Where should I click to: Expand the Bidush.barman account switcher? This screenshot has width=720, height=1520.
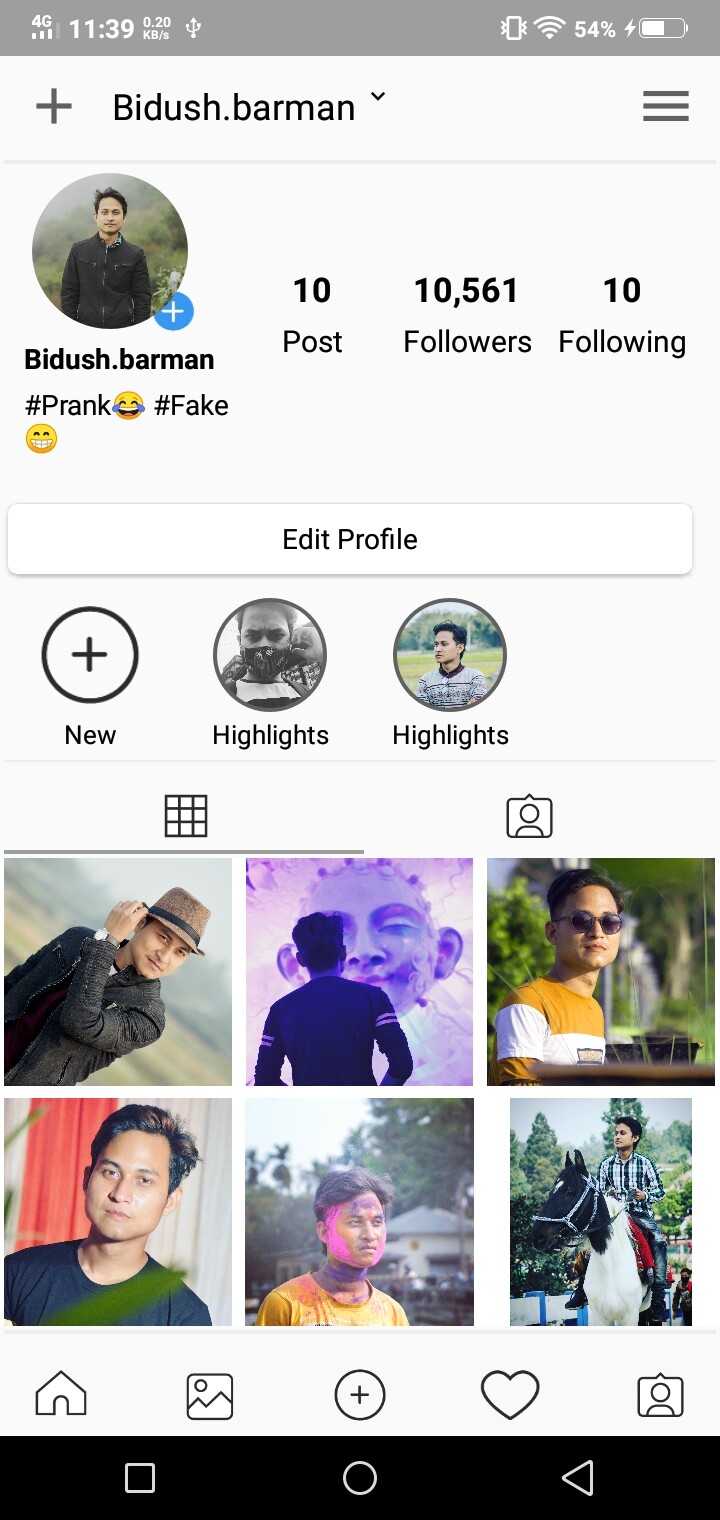[x=377, y=98]
